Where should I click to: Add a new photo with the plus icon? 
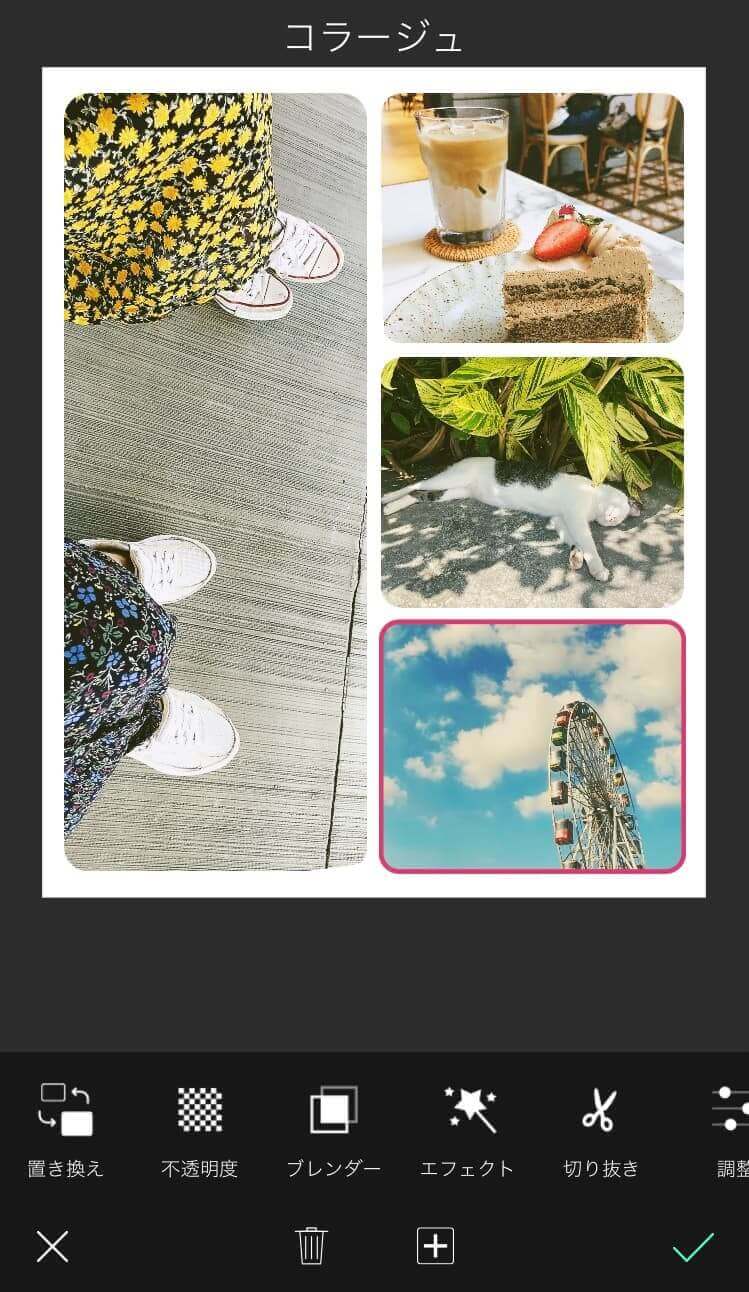pos(435,1246)
